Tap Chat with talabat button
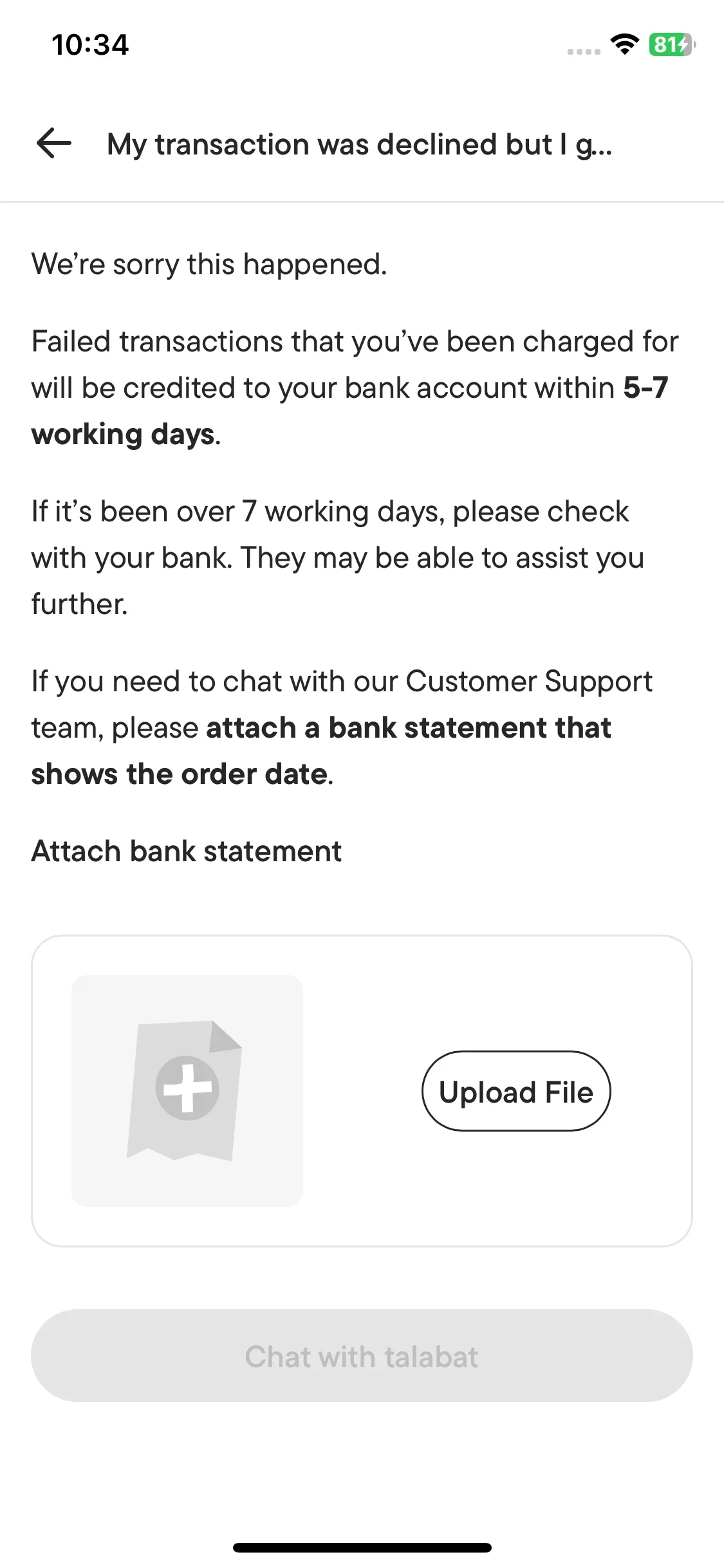Screen dimensions: 724x1568 click(362, 1356)
